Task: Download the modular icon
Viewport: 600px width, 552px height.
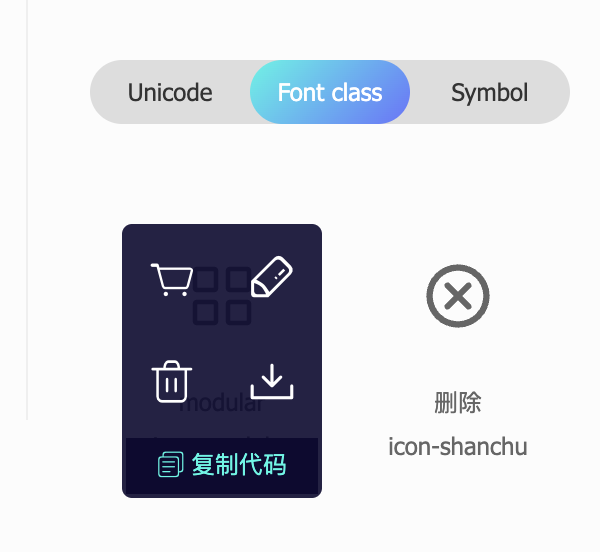Action: pos(271,381)
